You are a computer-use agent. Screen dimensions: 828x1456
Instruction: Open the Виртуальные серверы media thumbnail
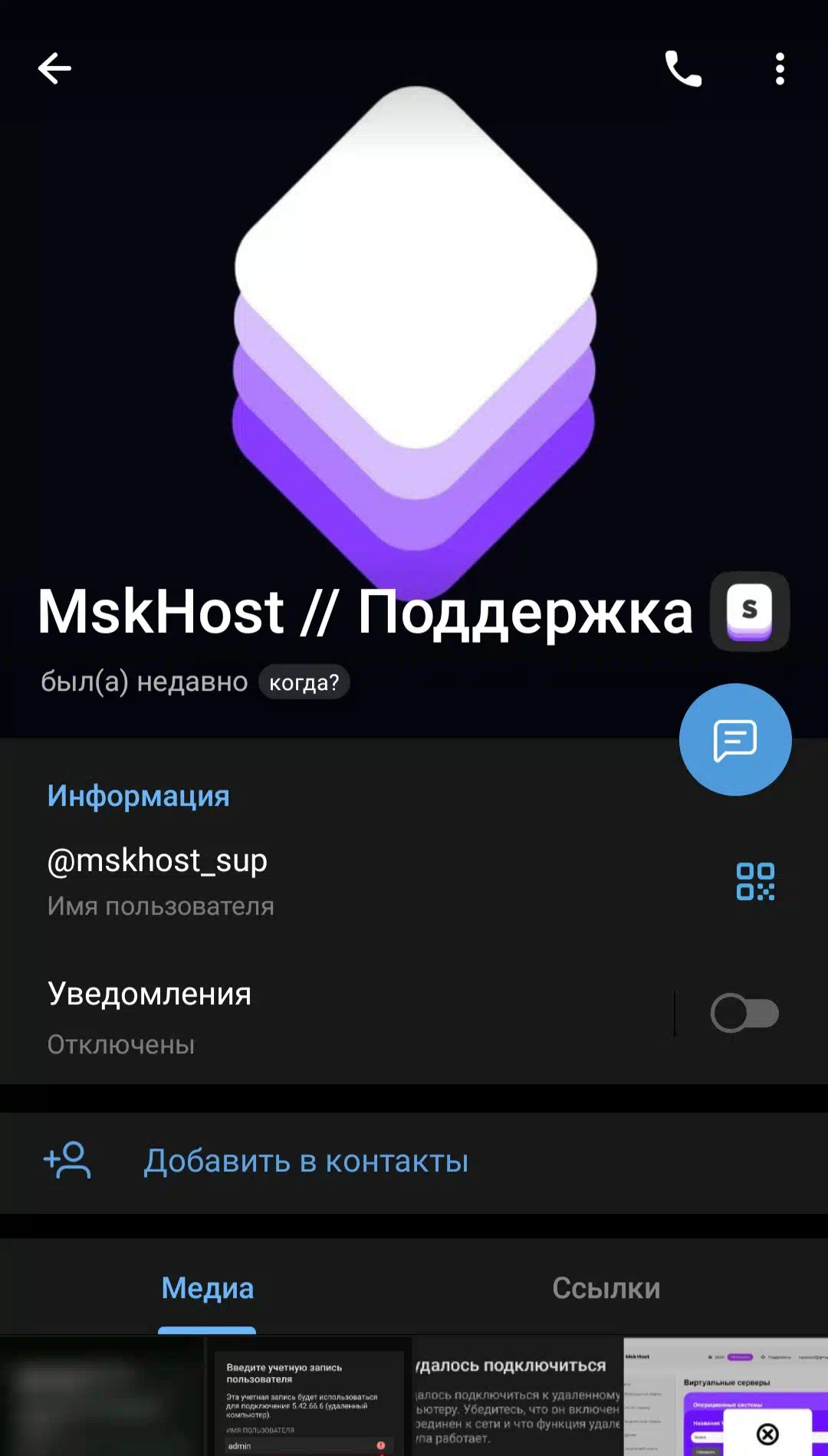(x=726, y=1397)
